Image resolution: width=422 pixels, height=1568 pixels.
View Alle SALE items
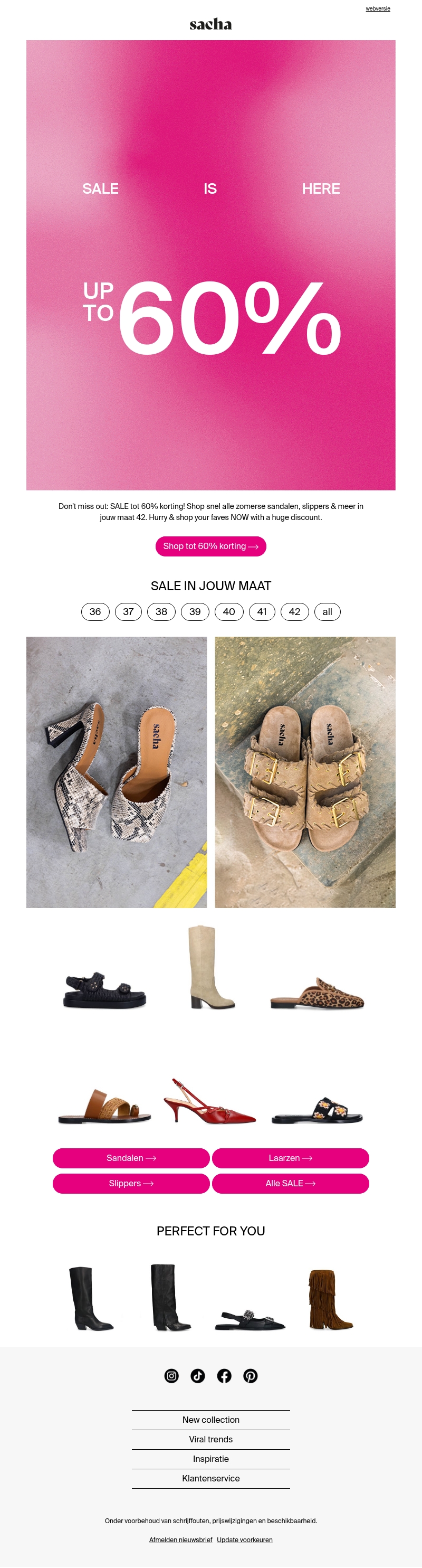pos(290,1183)
